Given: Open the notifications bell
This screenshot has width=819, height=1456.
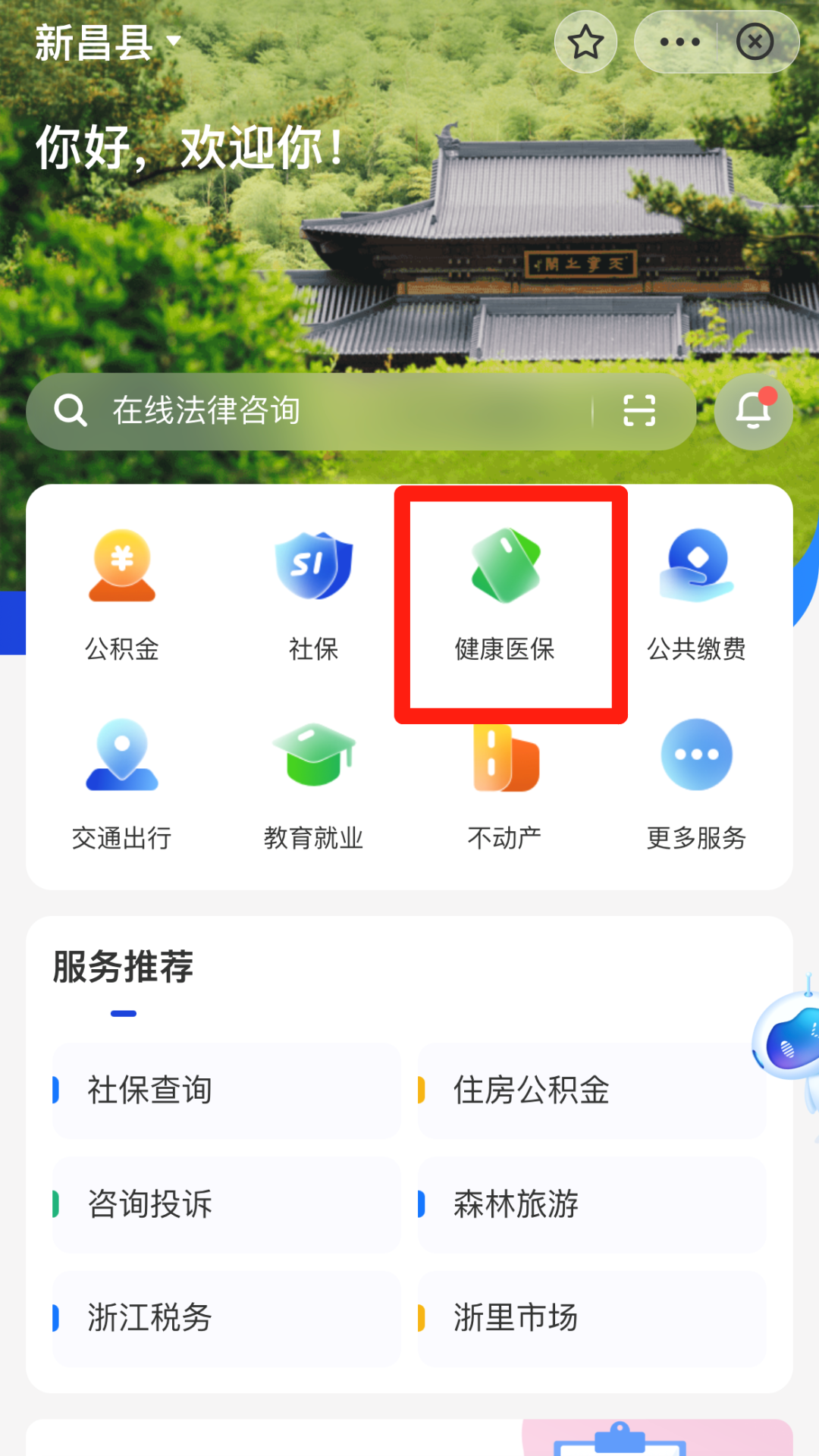Looking at the screenshot, I should (753, 411).
